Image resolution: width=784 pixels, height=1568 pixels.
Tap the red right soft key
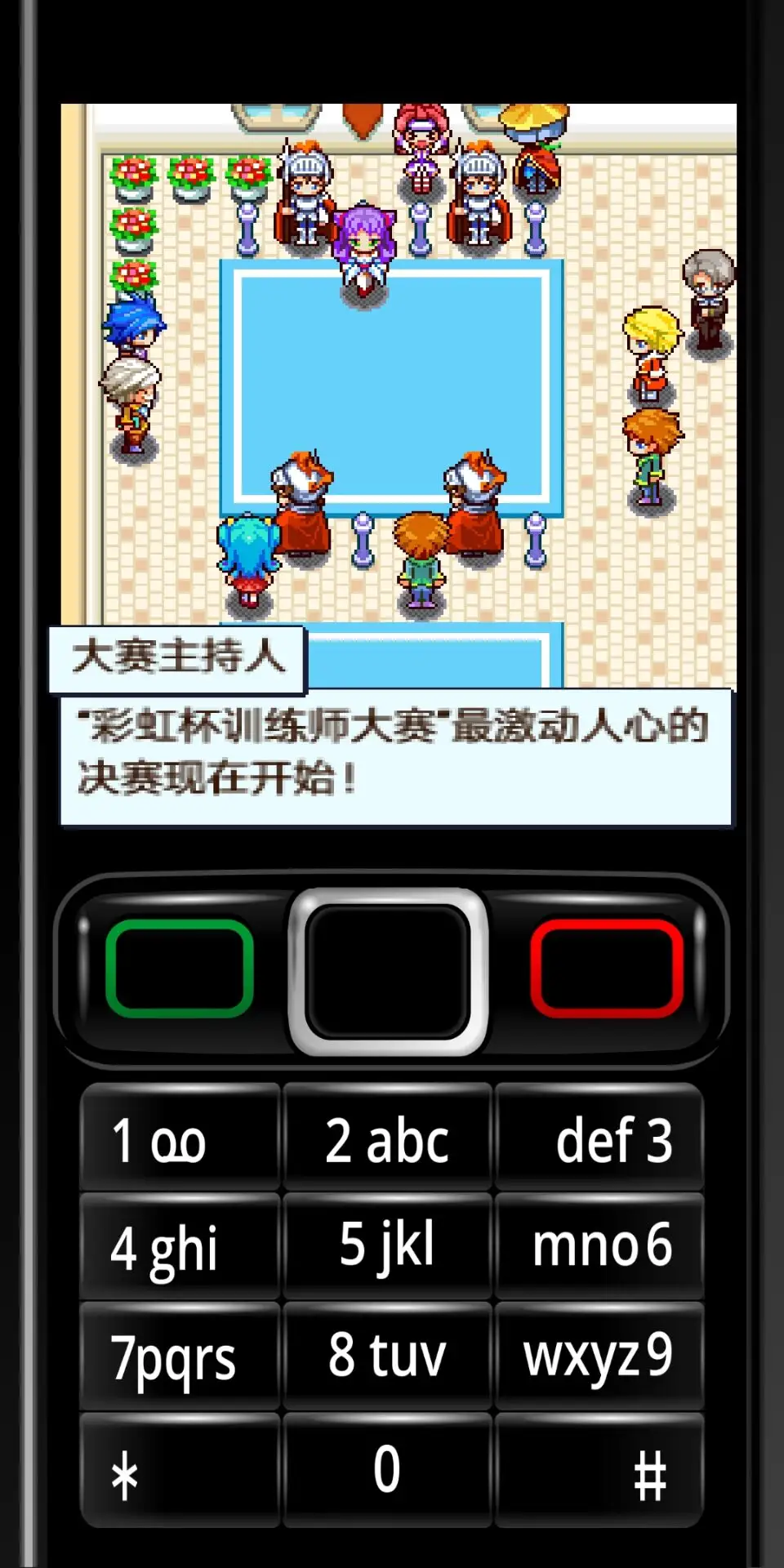[x=606, y=969]
